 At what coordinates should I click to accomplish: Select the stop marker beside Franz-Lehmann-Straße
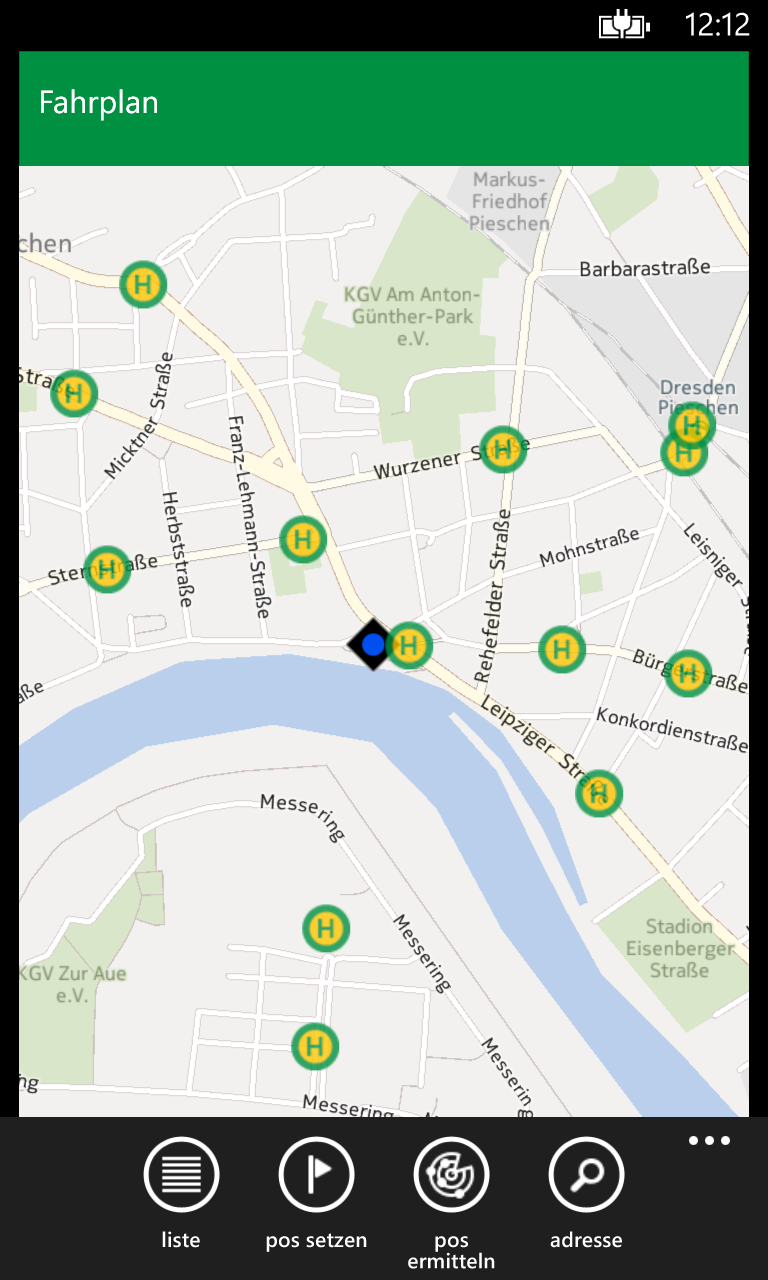click(x=303, y=540)
